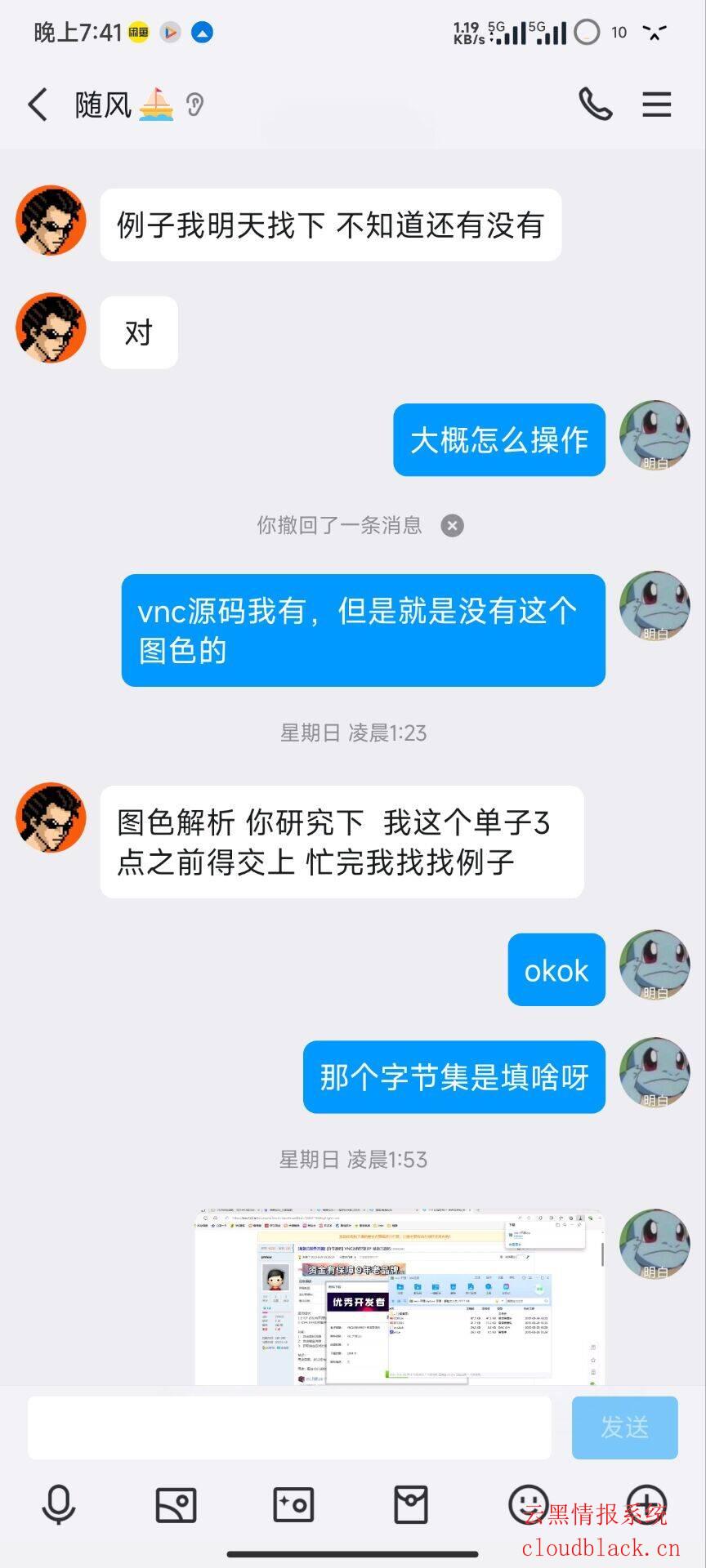Viewport: 706px width, 1568px height.
Task: Dismiss the recalled message notice
Action: coord(452,525)
